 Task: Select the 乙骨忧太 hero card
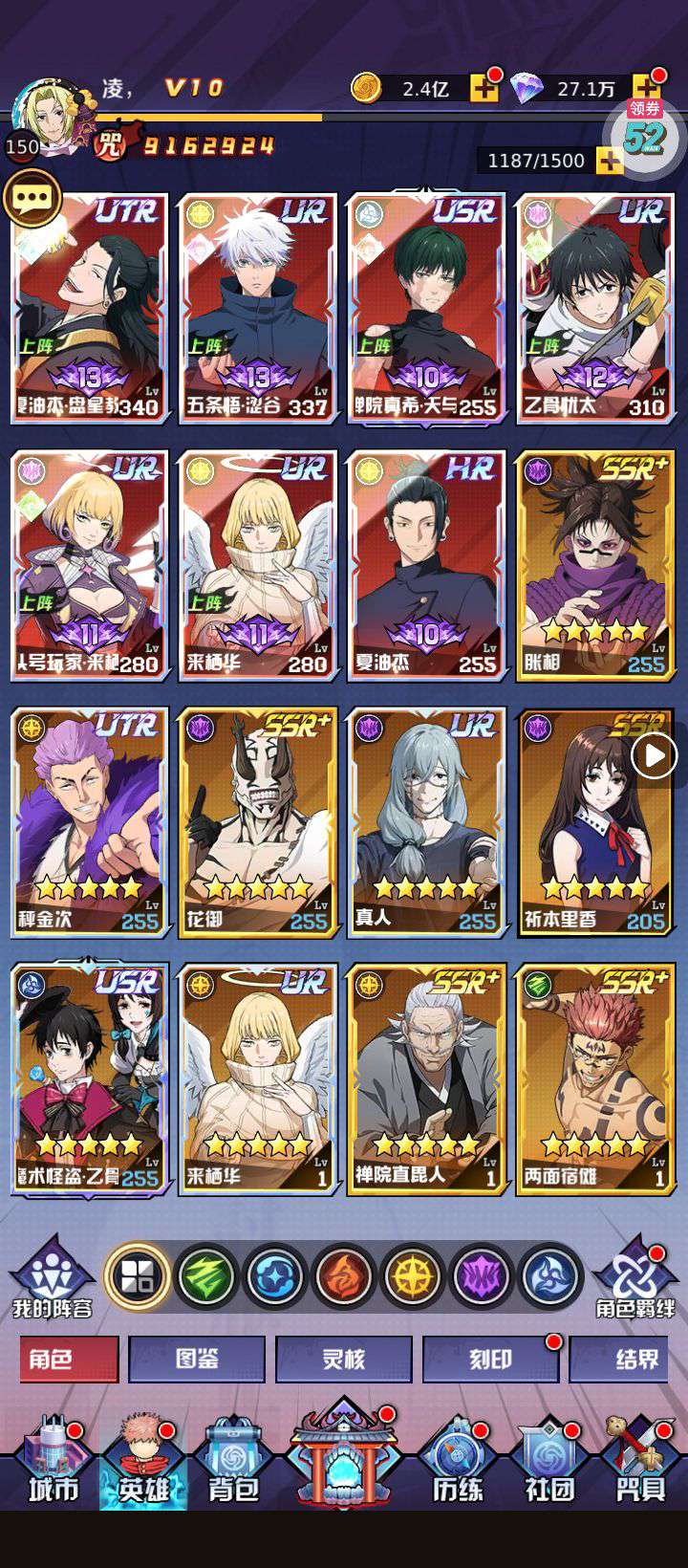tap(593, 308)
